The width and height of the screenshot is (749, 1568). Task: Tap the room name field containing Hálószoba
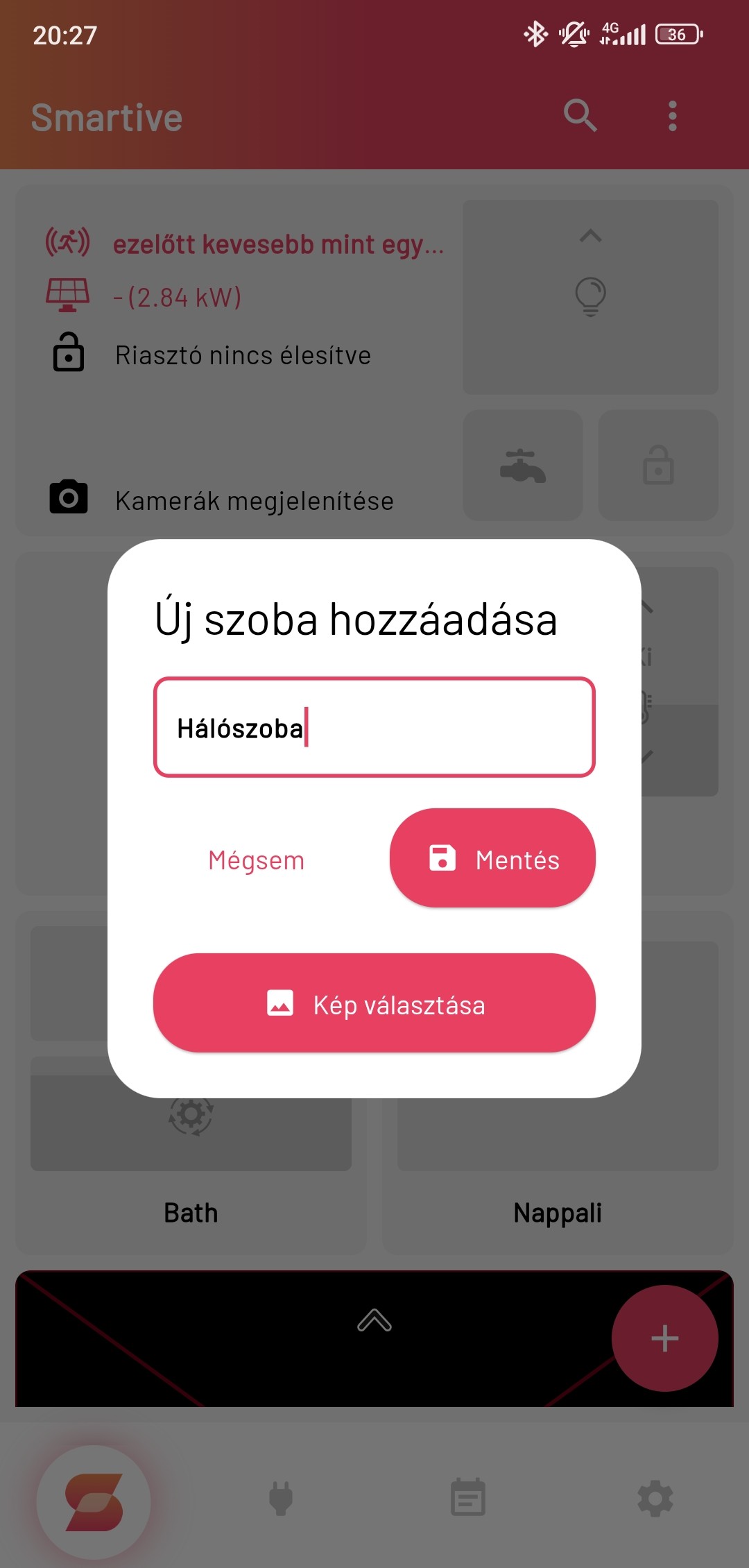click(x=374, y=727)
